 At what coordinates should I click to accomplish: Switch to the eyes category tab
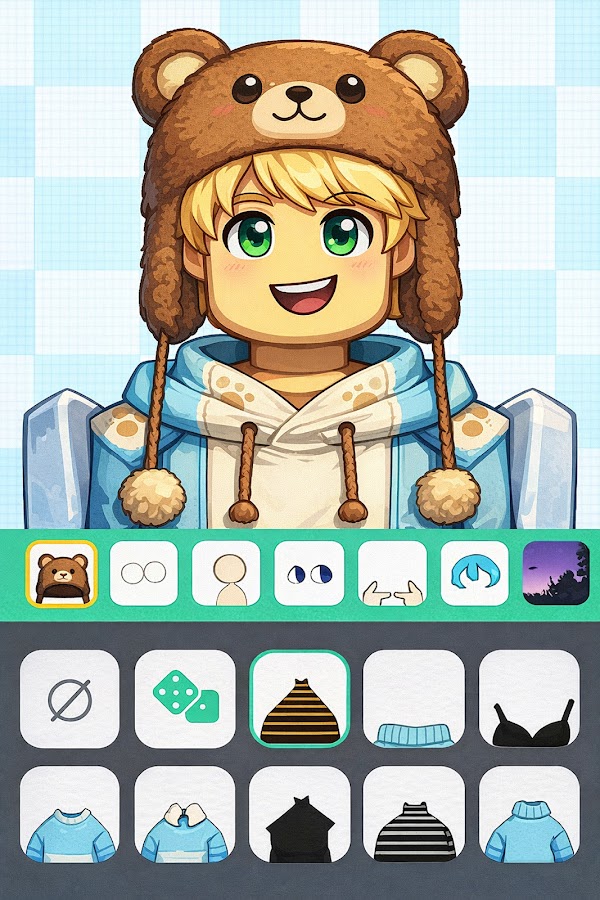309,574
